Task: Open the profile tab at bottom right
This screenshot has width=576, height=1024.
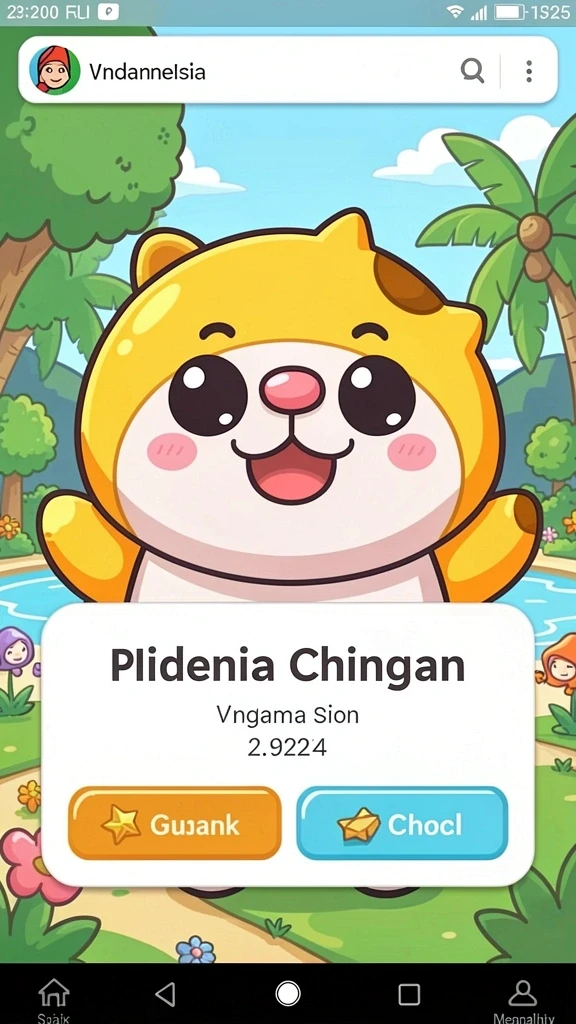Action: (522, 993)
